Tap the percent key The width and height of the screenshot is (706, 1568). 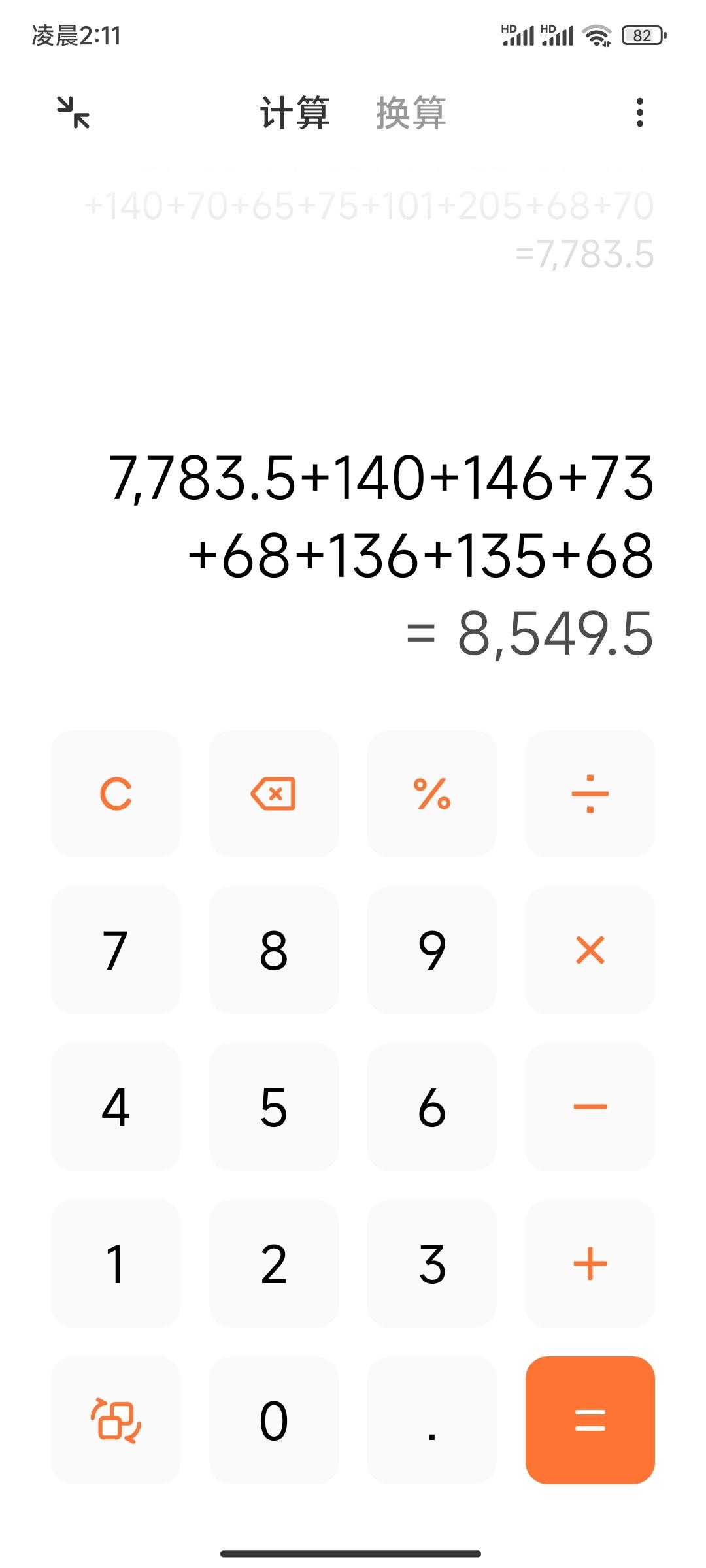click(432, 793)
